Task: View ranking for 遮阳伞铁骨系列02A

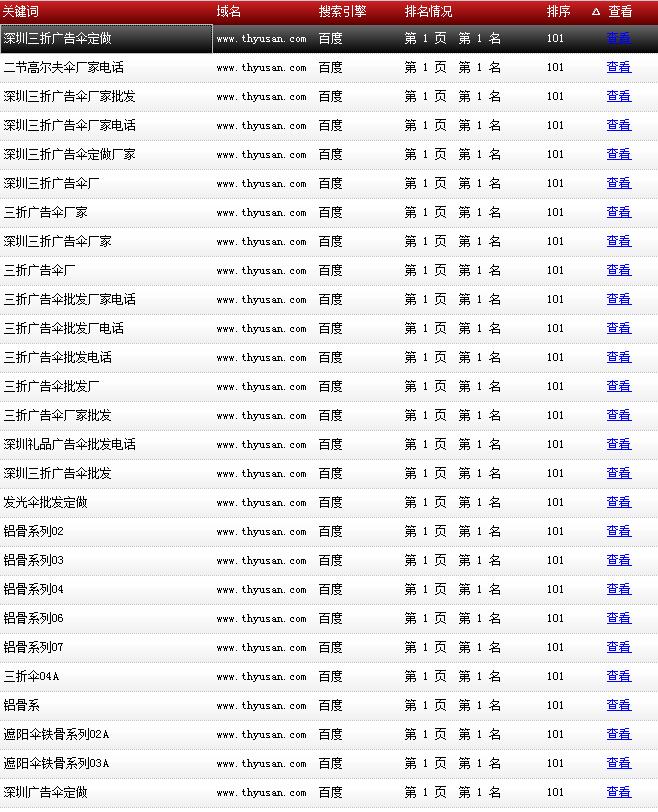Action: pyautogui.click(x=619, y=734)
